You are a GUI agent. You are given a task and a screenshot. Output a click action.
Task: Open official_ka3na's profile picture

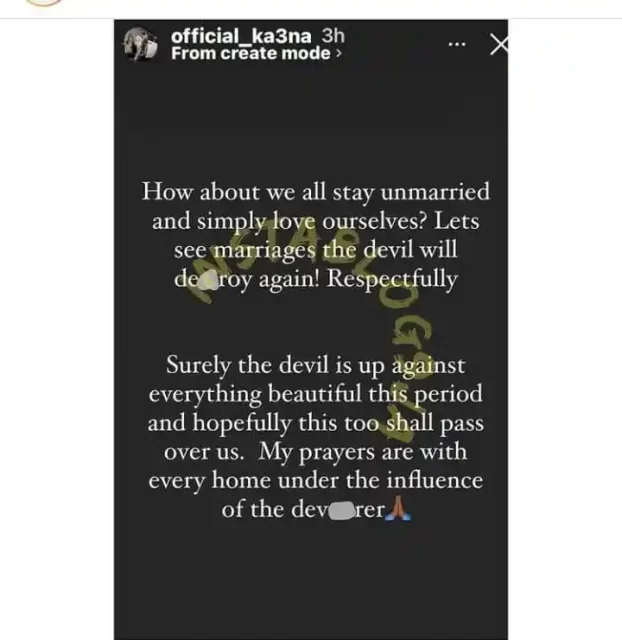tap(139, 44)
